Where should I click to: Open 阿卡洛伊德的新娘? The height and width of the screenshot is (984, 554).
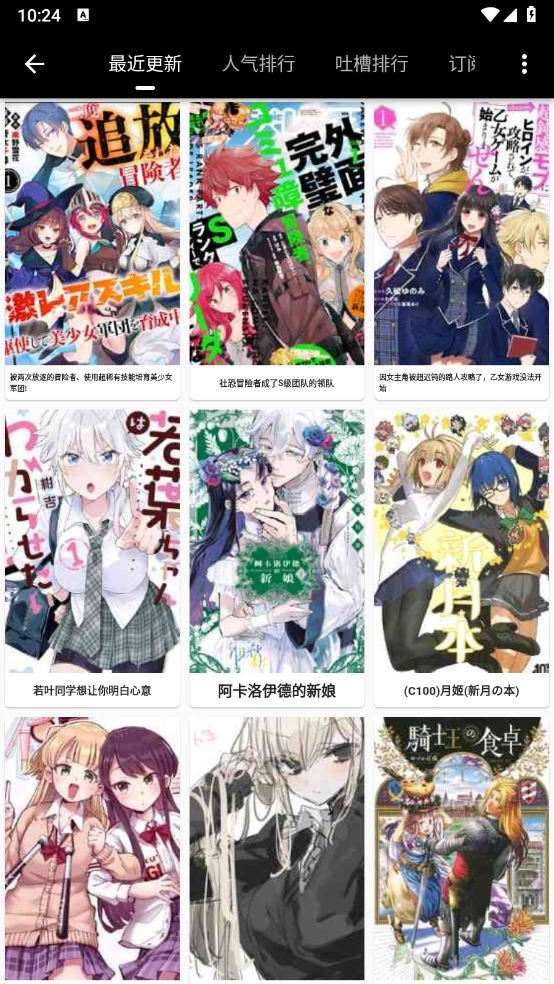277,559
